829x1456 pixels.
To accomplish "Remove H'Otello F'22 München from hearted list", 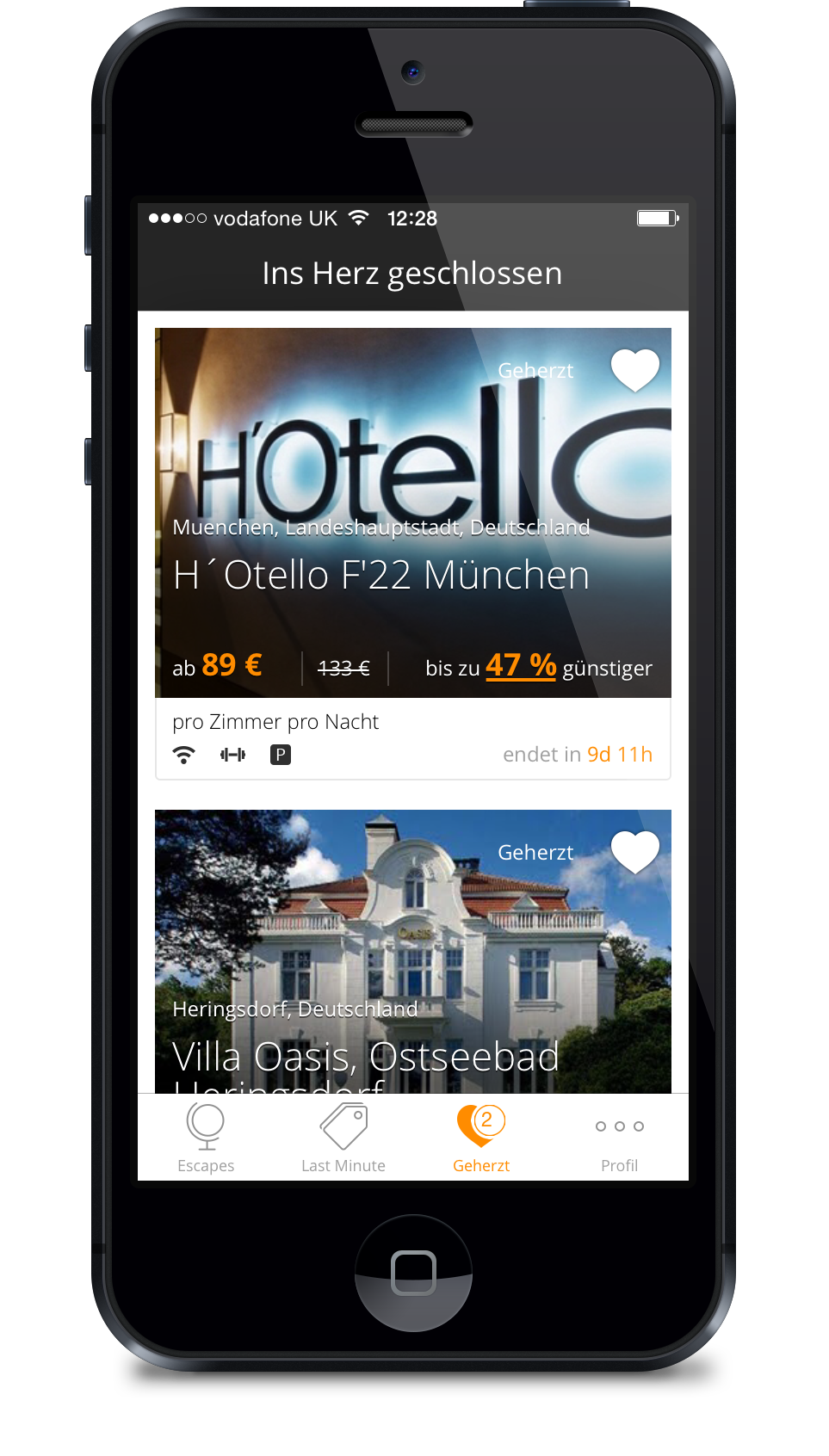I will point(634,370).
